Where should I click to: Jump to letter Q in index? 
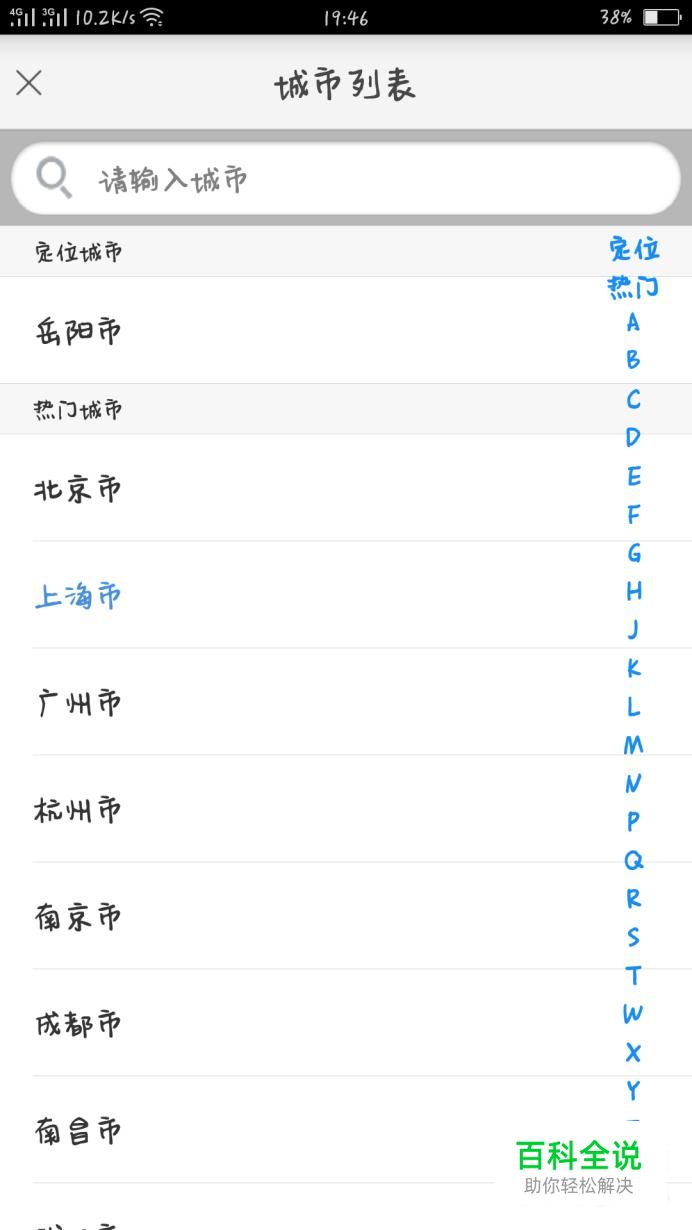634,860
